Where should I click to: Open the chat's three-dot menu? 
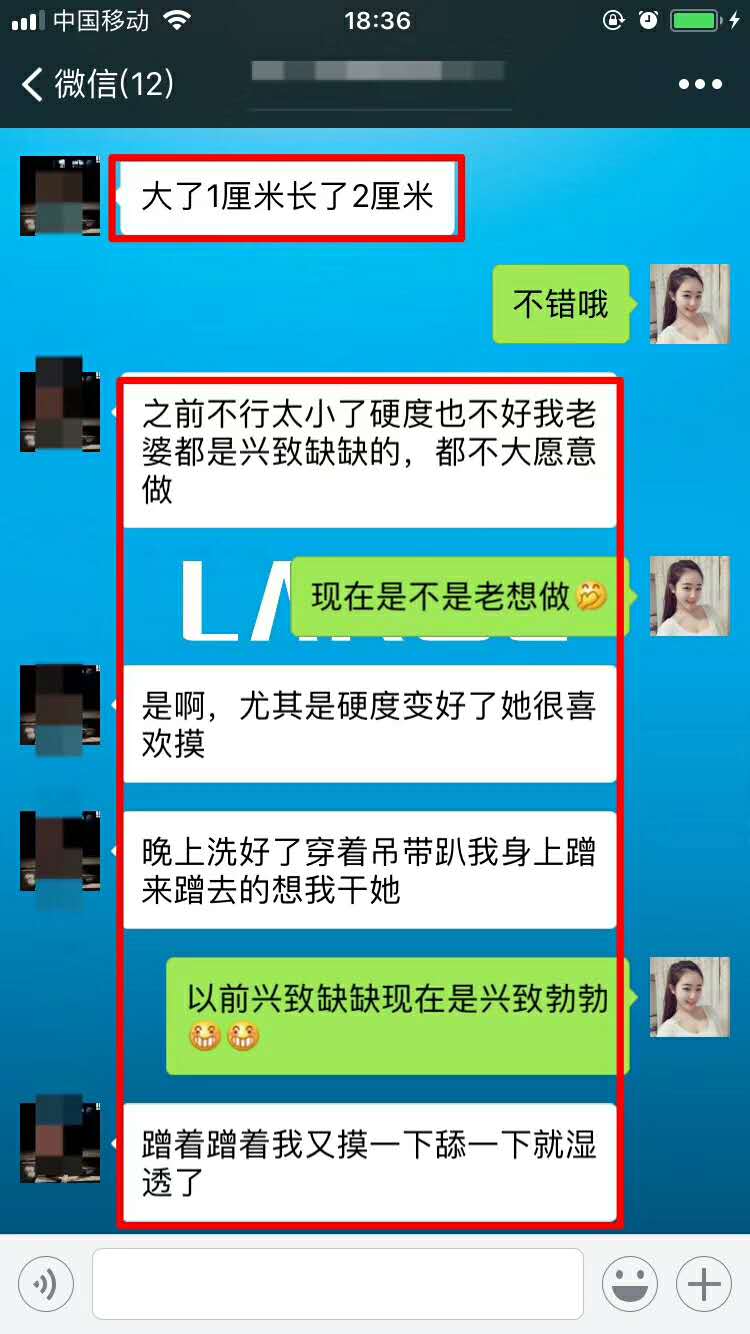700,85
